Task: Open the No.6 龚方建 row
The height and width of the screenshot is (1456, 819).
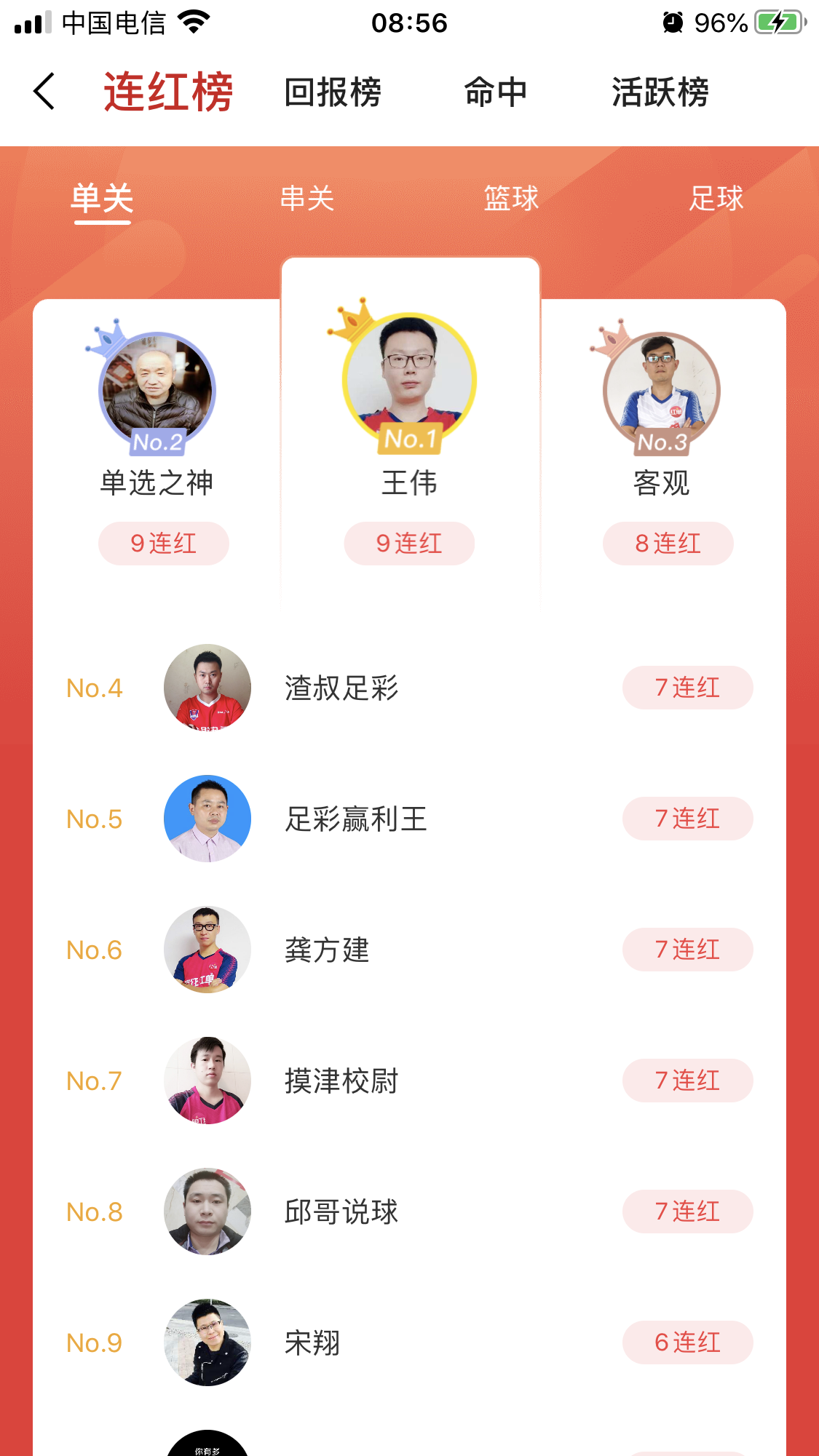Action: coord(408,950)
